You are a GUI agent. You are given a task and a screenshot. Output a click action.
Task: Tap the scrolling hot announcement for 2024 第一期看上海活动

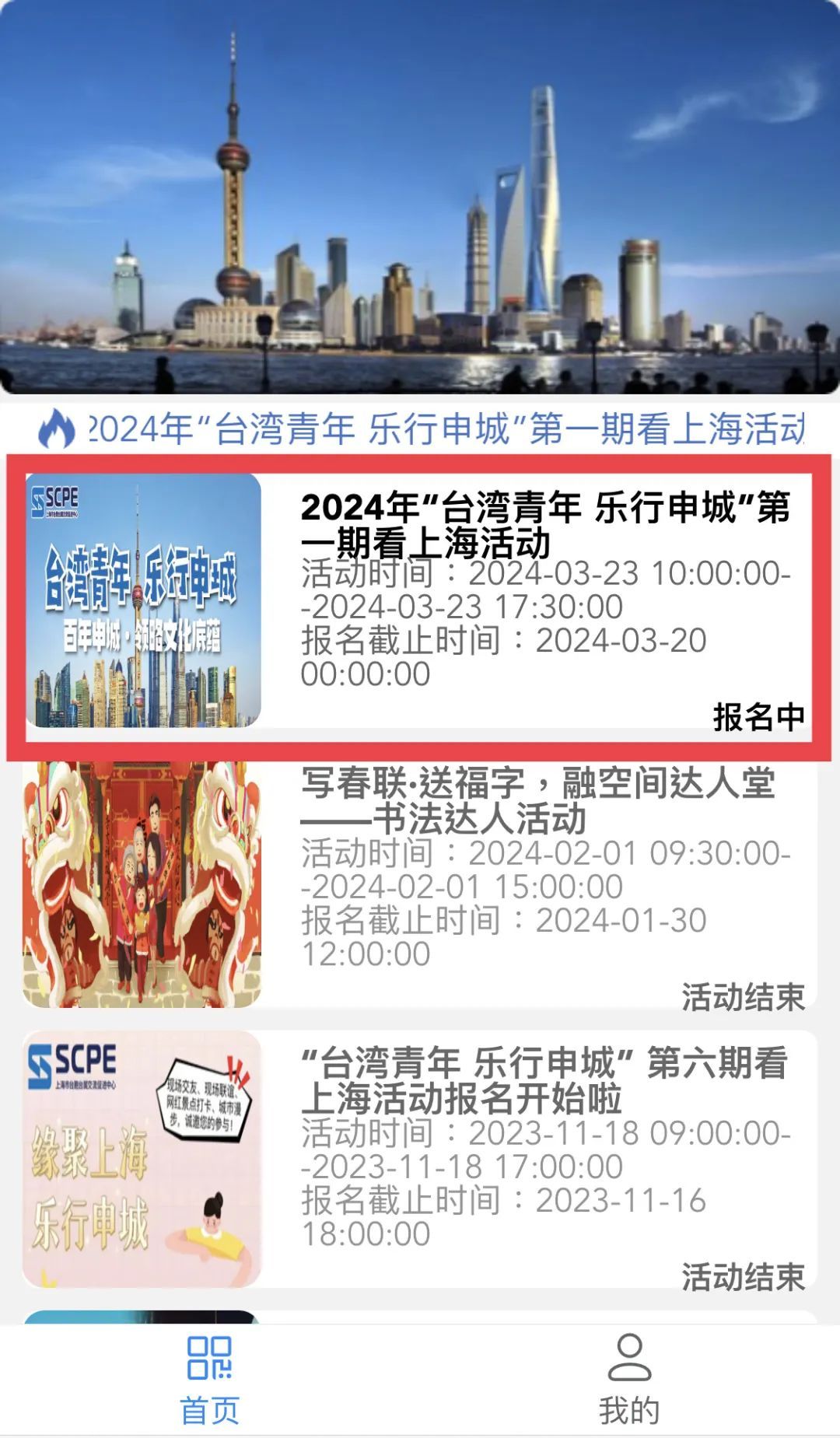446,429
